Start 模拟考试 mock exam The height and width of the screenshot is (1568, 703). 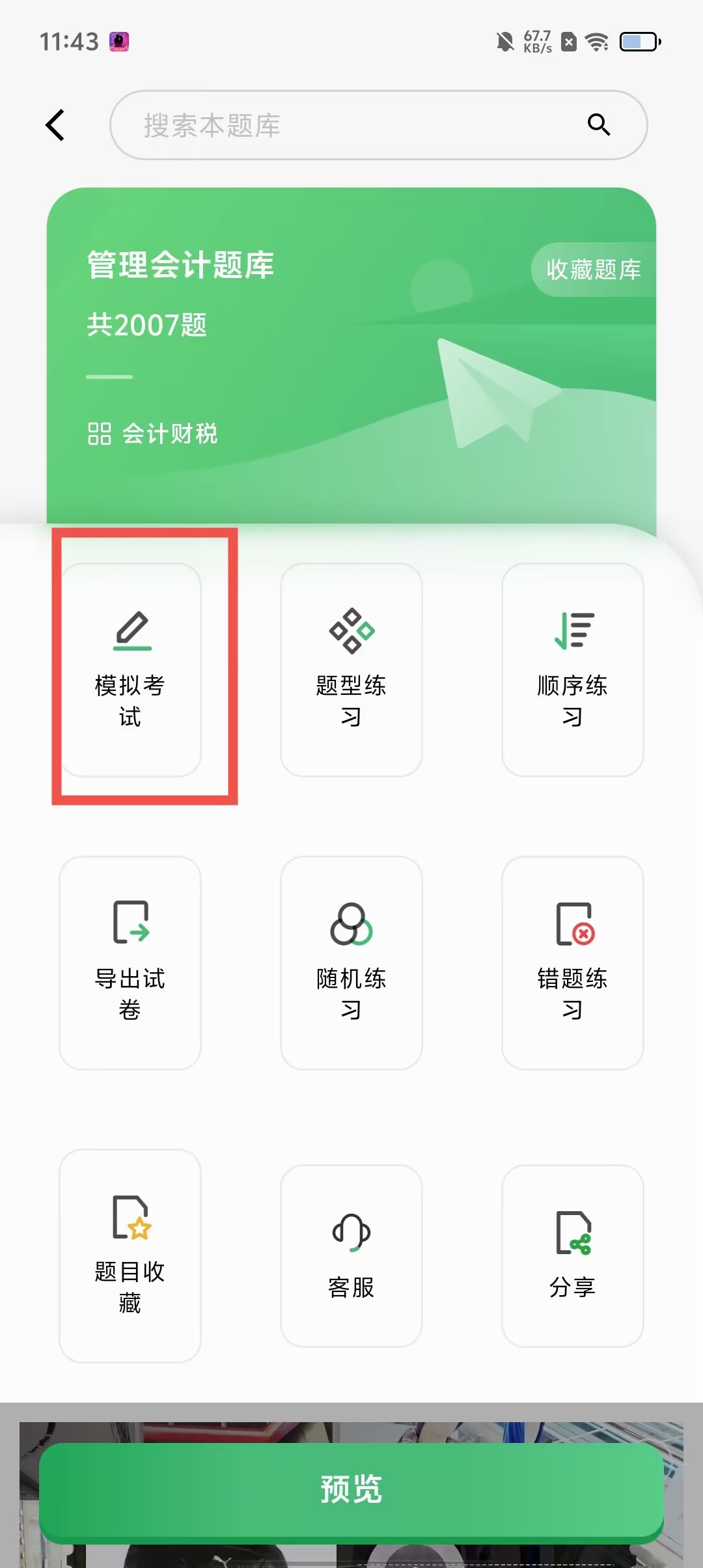click(x=130, y=669)
